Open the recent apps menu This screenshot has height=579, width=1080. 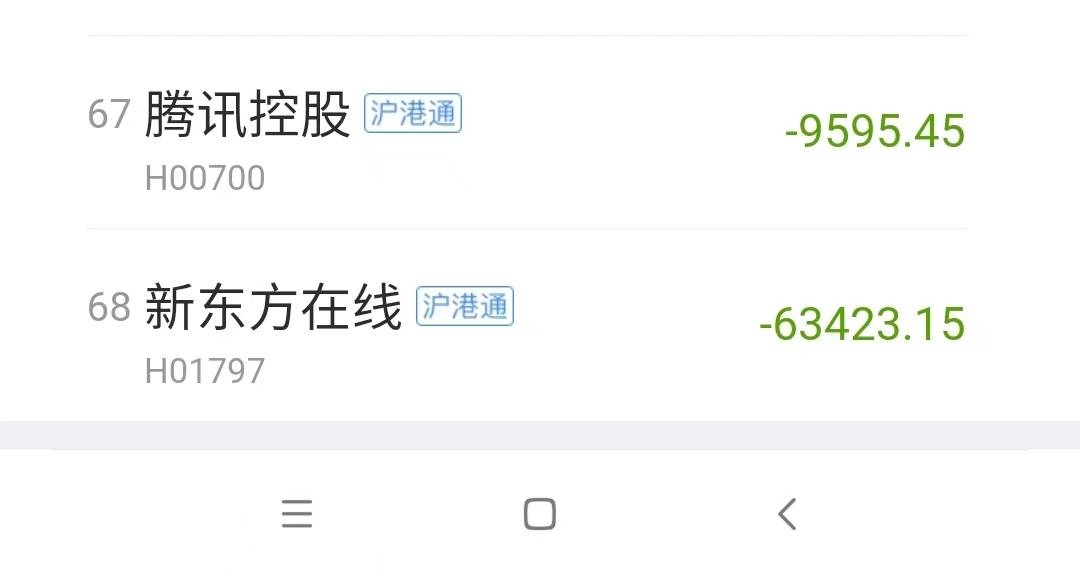(x=297, y=514)
